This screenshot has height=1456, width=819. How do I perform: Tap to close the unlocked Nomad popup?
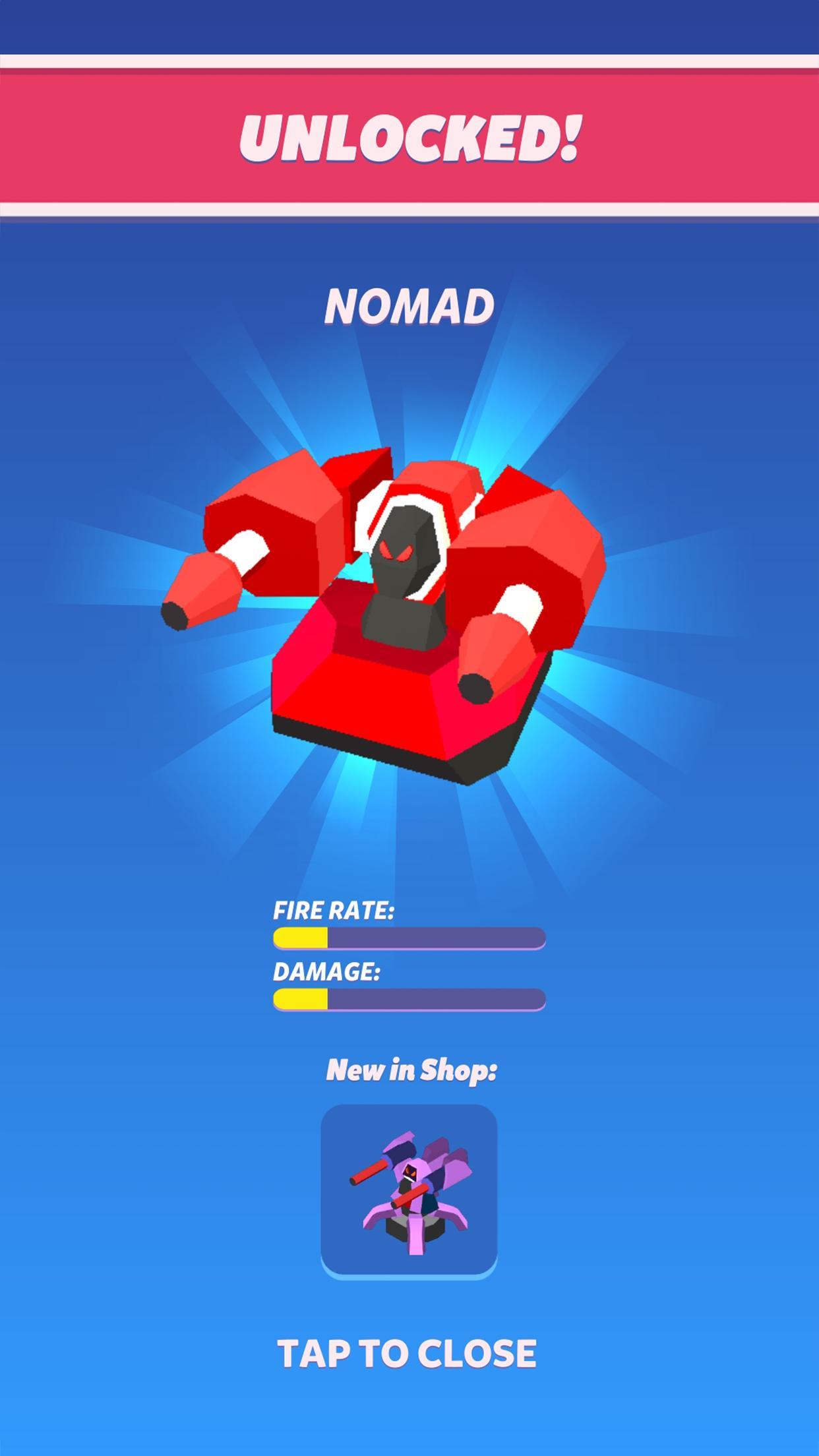[408, 1352]
